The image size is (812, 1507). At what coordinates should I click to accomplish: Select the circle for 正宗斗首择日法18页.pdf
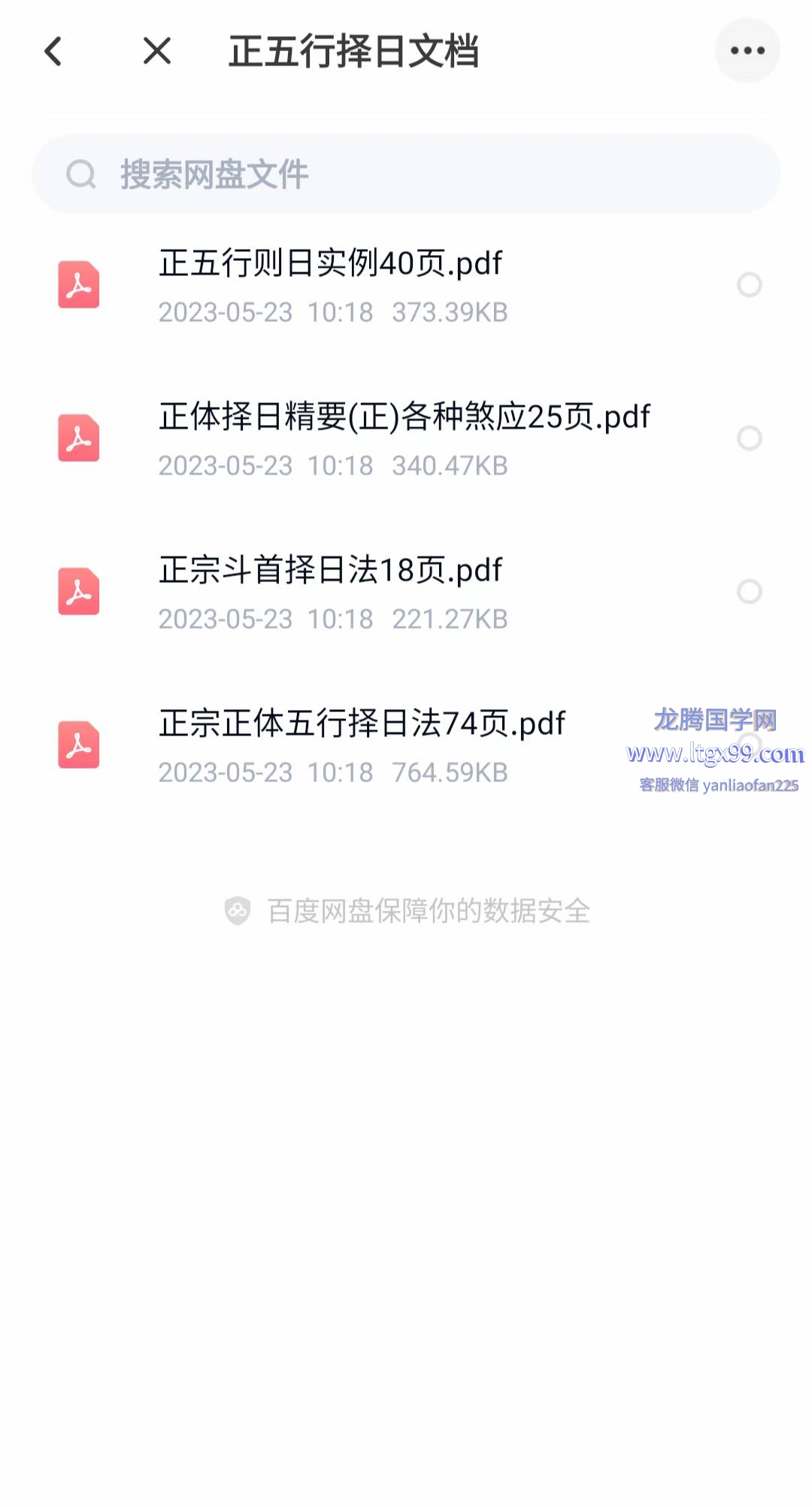pos(749,592)
